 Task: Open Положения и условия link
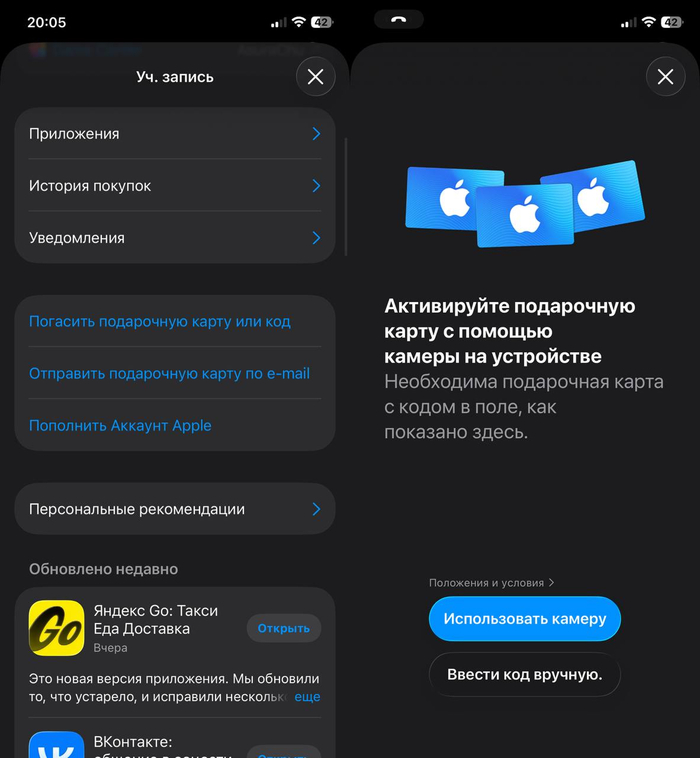(491, 582)
